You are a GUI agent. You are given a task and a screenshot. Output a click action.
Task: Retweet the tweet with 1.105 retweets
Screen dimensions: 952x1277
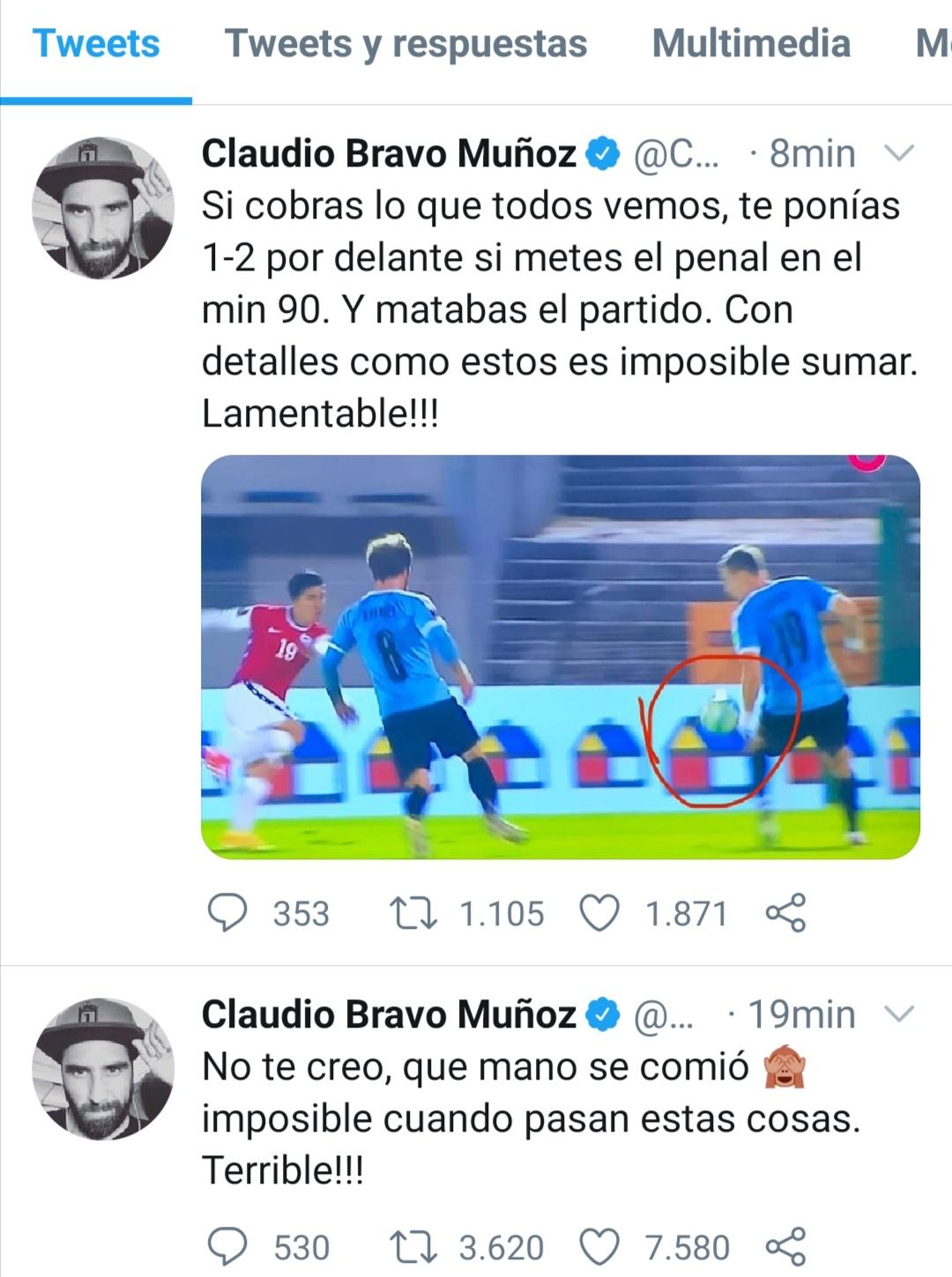(413, 913)
